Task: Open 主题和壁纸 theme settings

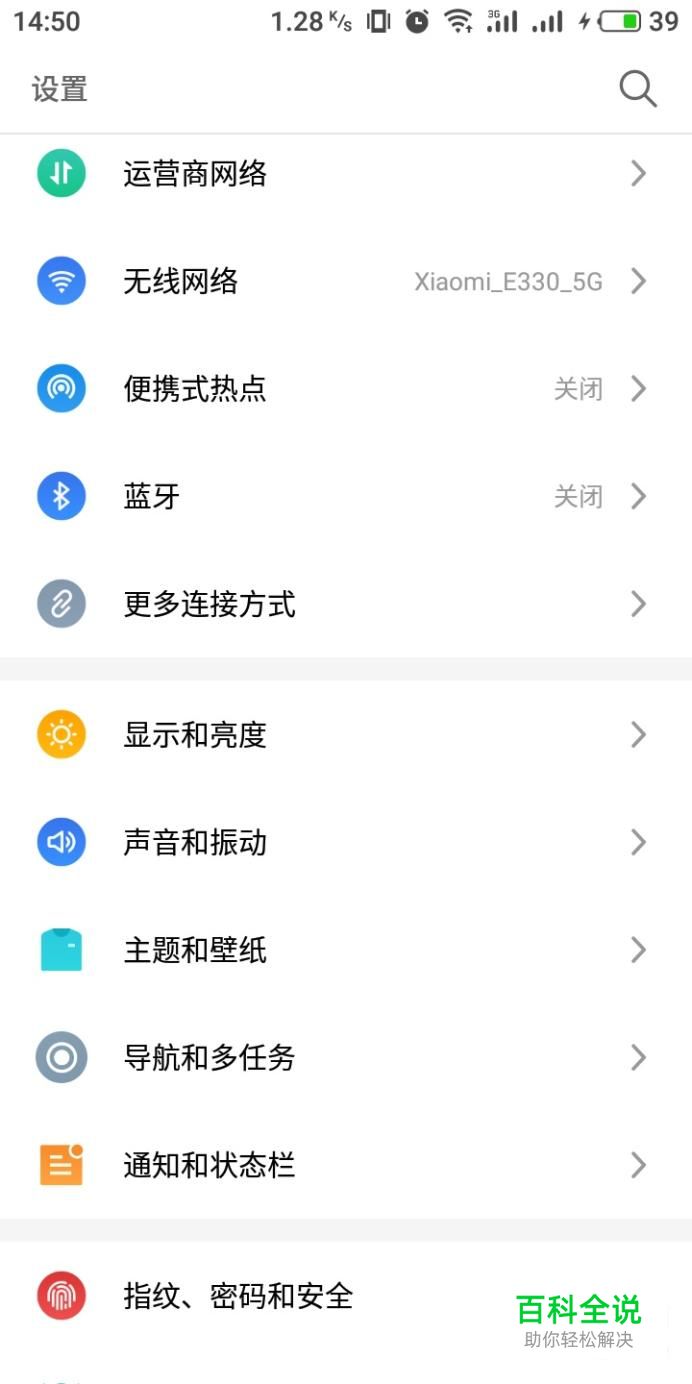Action: point(195,950)
